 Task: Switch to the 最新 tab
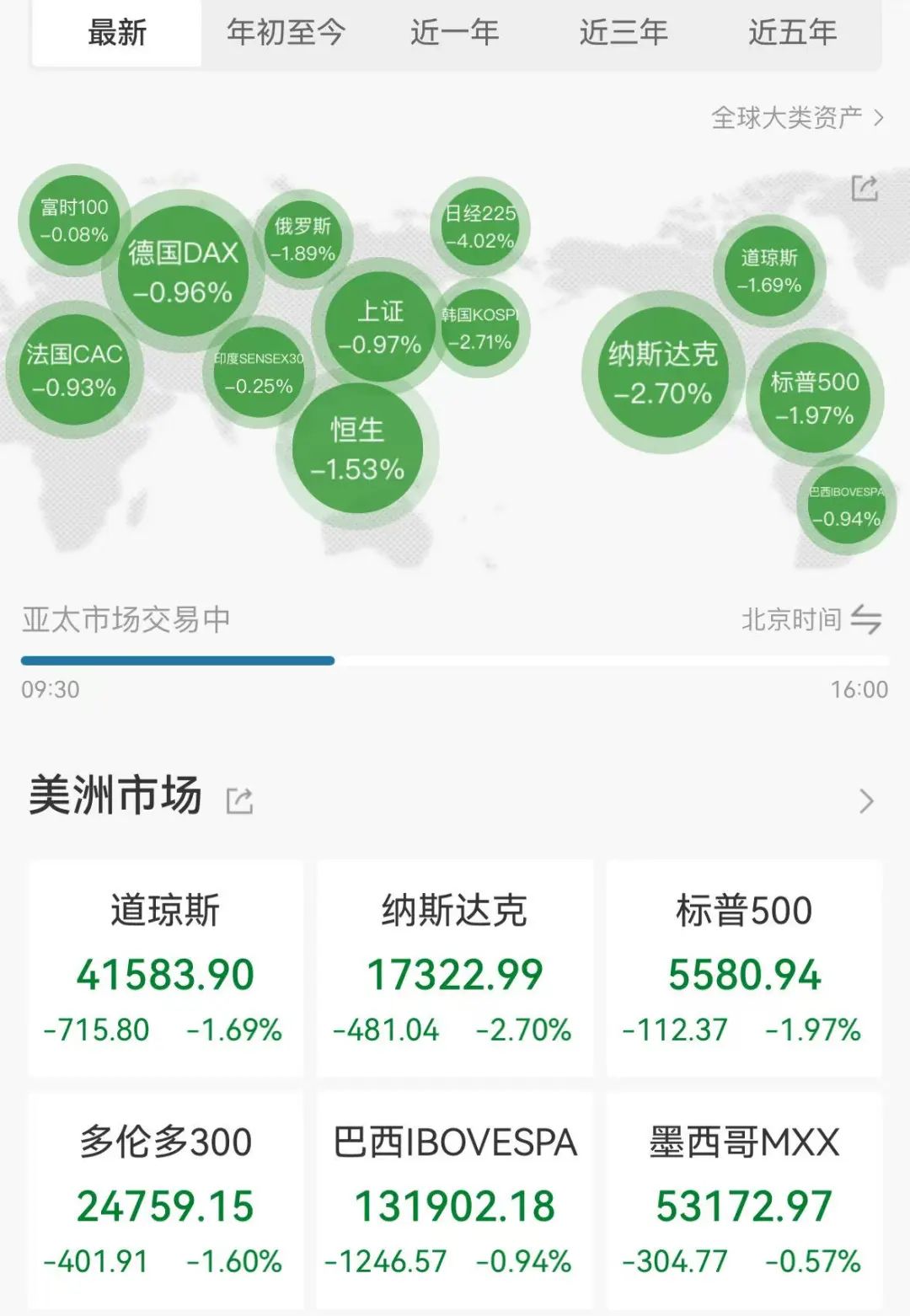(117, 33)
